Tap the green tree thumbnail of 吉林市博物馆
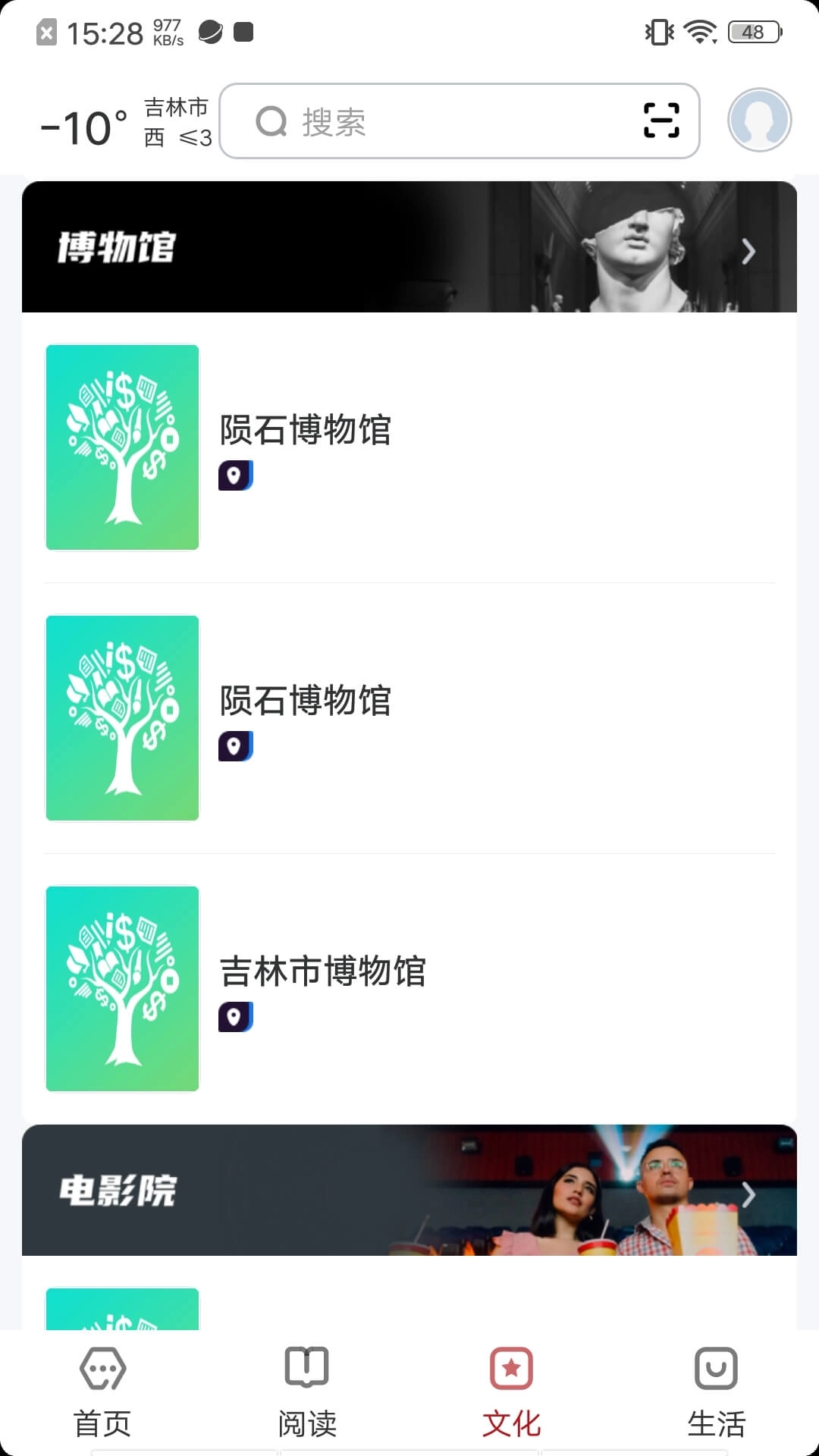This screenshot has height=1456, width=819. pos(122,988)
